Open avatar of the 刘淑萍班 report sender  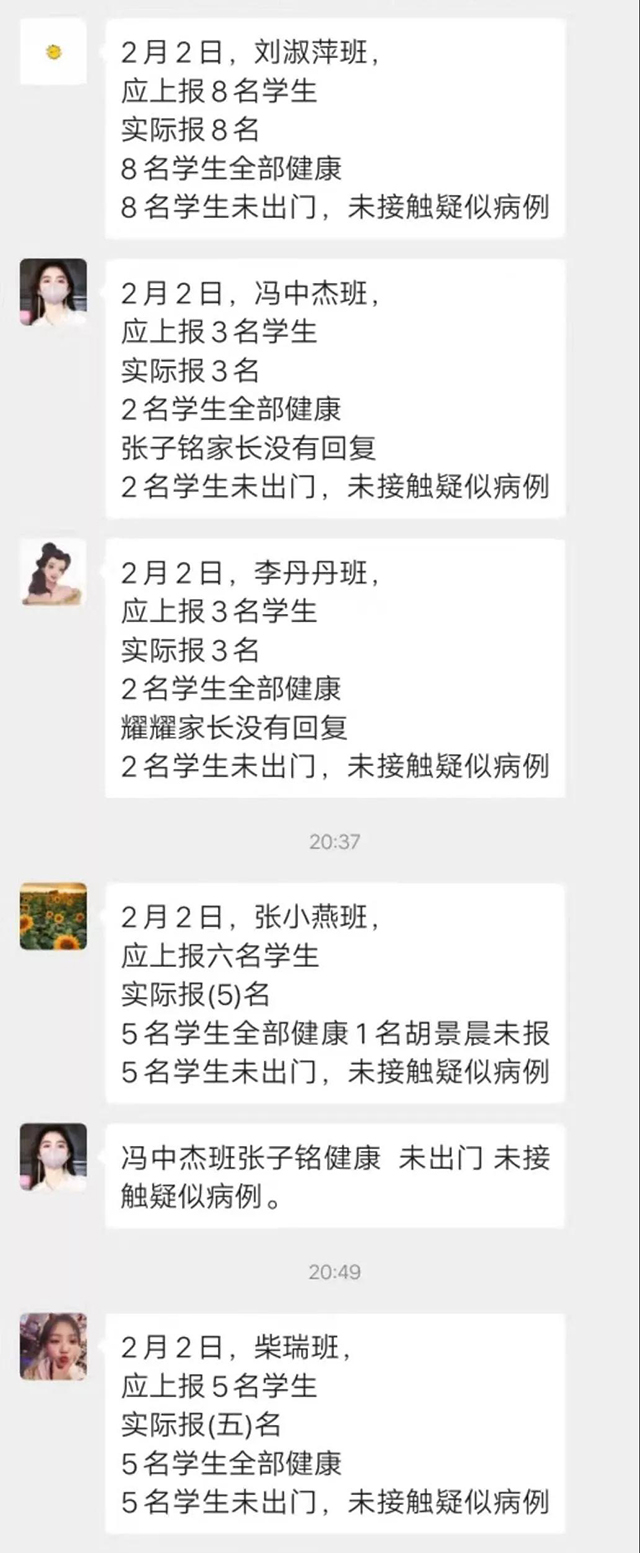(x=53, y=51)
